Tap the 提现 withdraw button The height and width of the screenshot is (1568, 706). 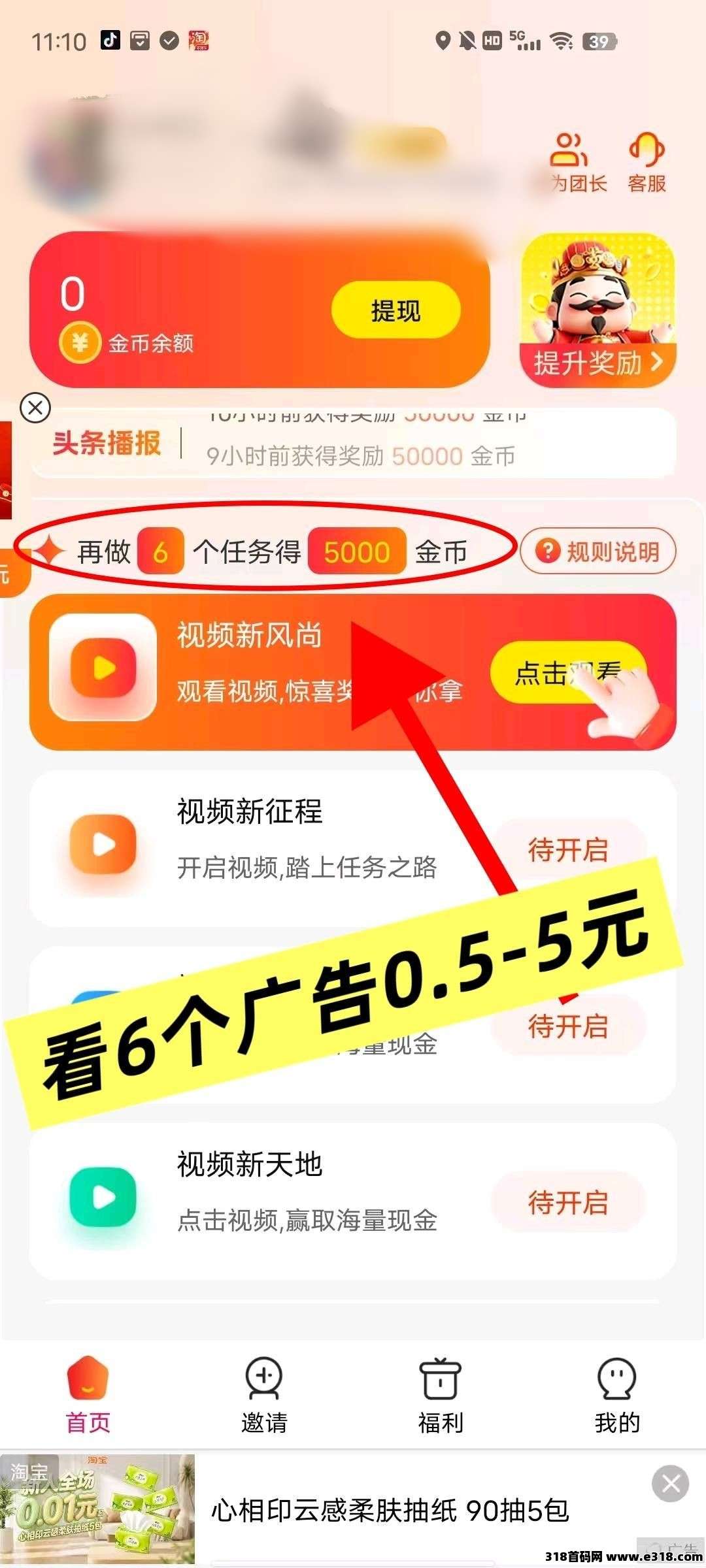click(x=395, y=310)
